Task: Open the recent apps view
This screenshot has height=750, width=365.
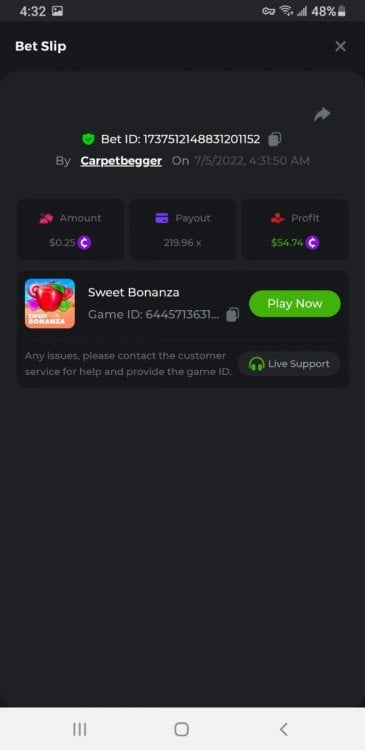Action: coord(79,729)
